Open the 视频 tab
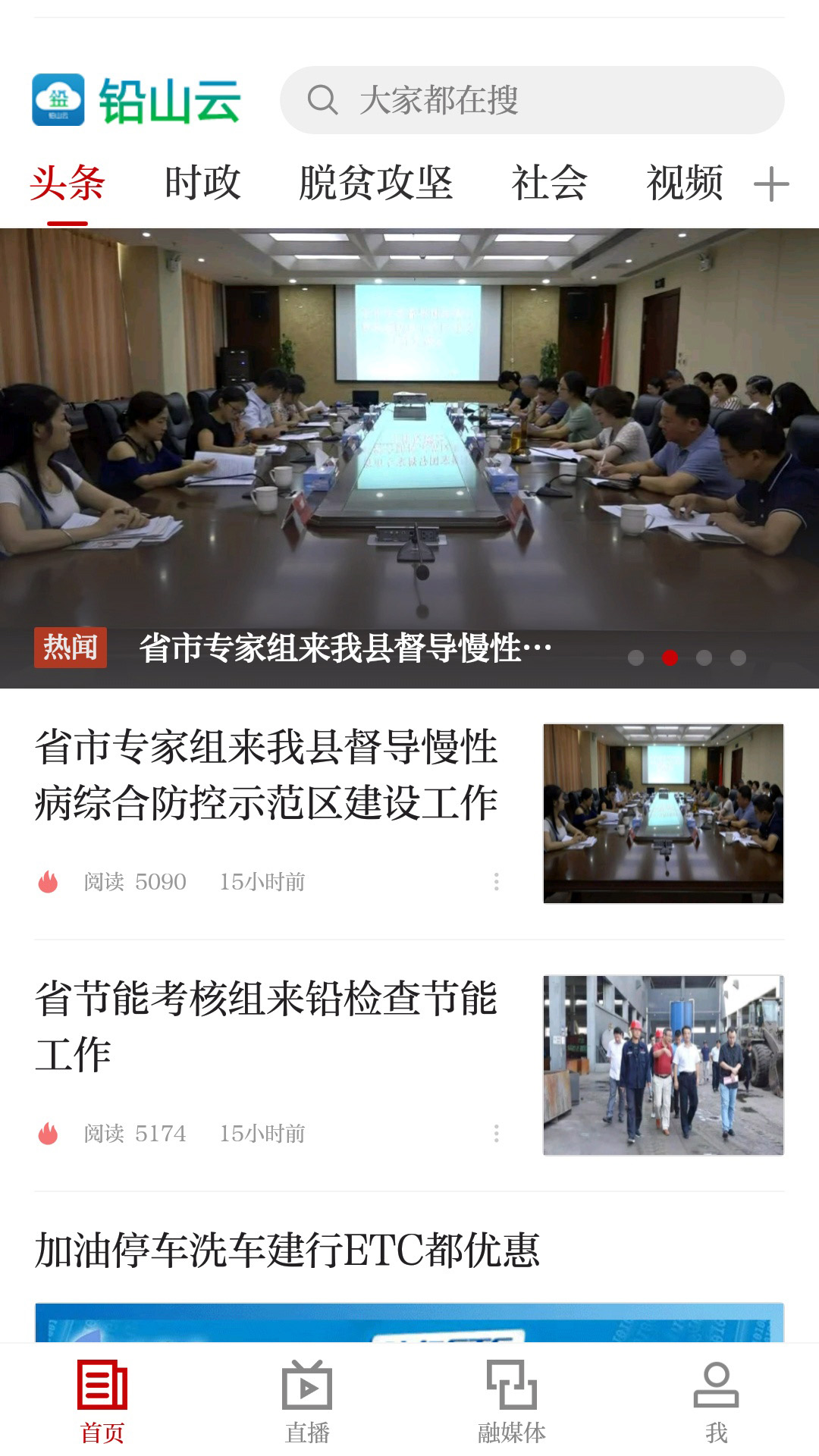This screenshot has width=819, height=1456. point(684,184)
